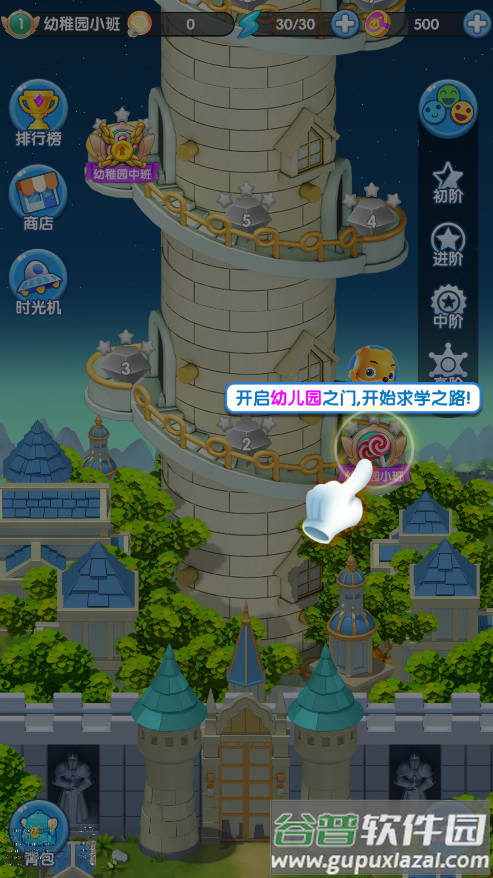Tap level 2 on the tower
493x878 pixels.
point(246,436)
